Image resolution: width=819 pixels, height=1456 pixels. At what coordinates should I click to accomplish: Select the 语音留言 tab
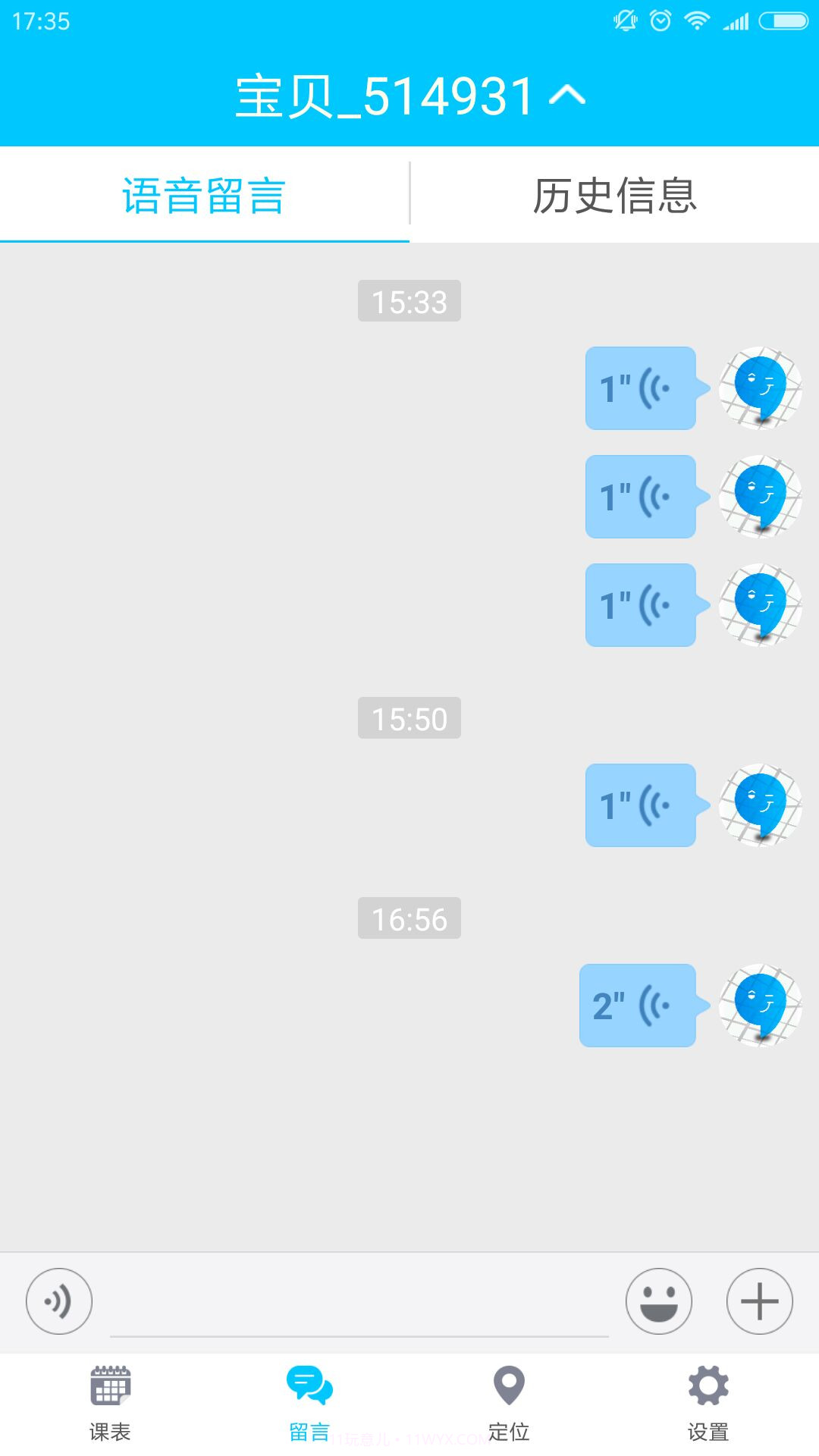click(205, 195)
